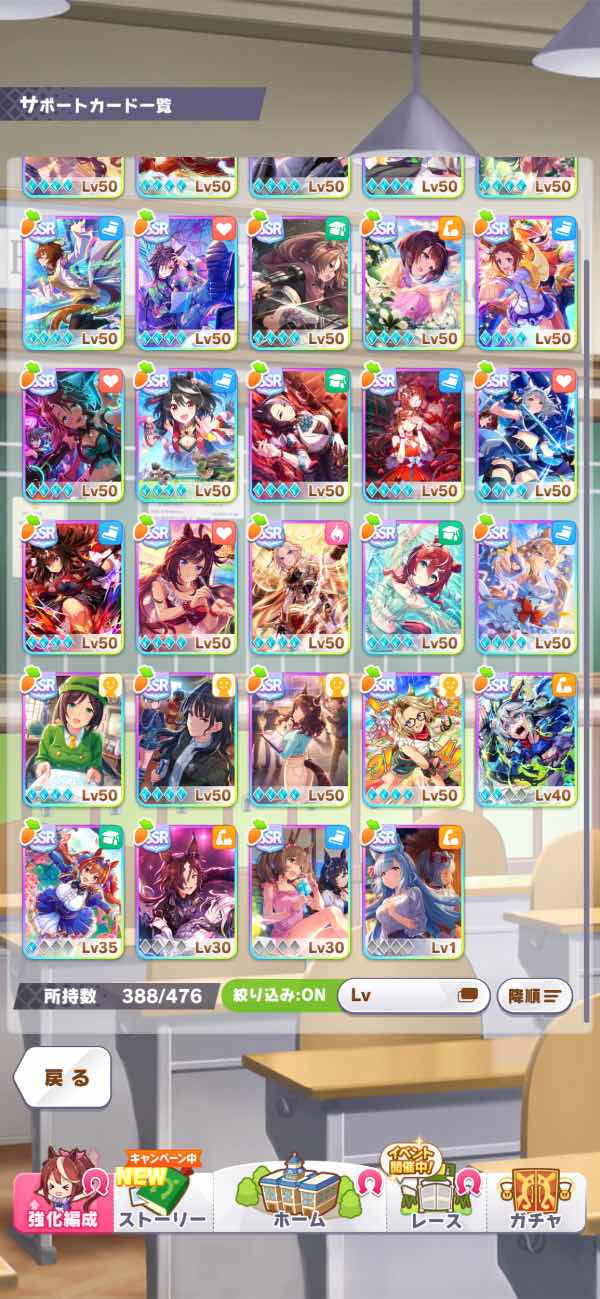View the green-hat girl SSR card

73,739
